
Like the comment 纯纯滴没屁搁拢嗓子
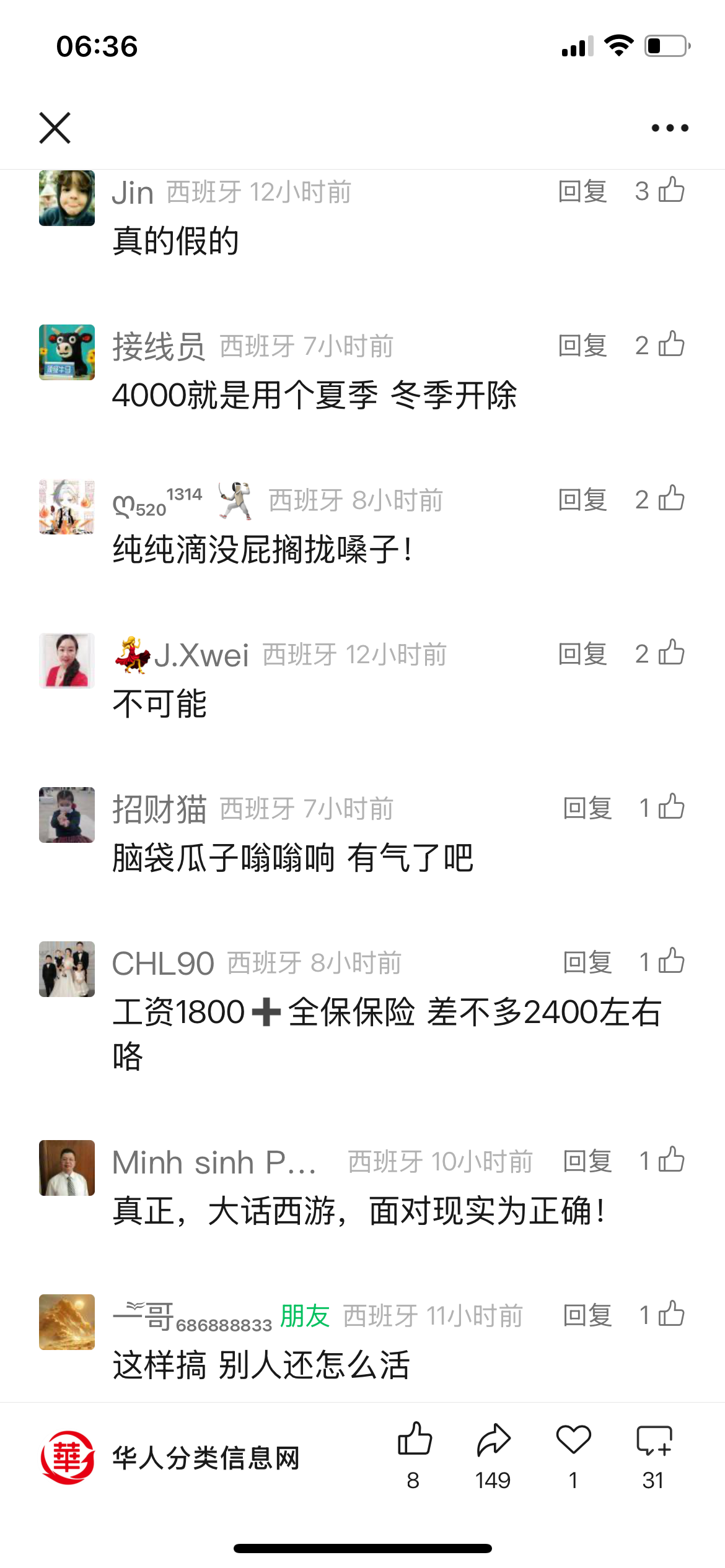tap(671, 499)
